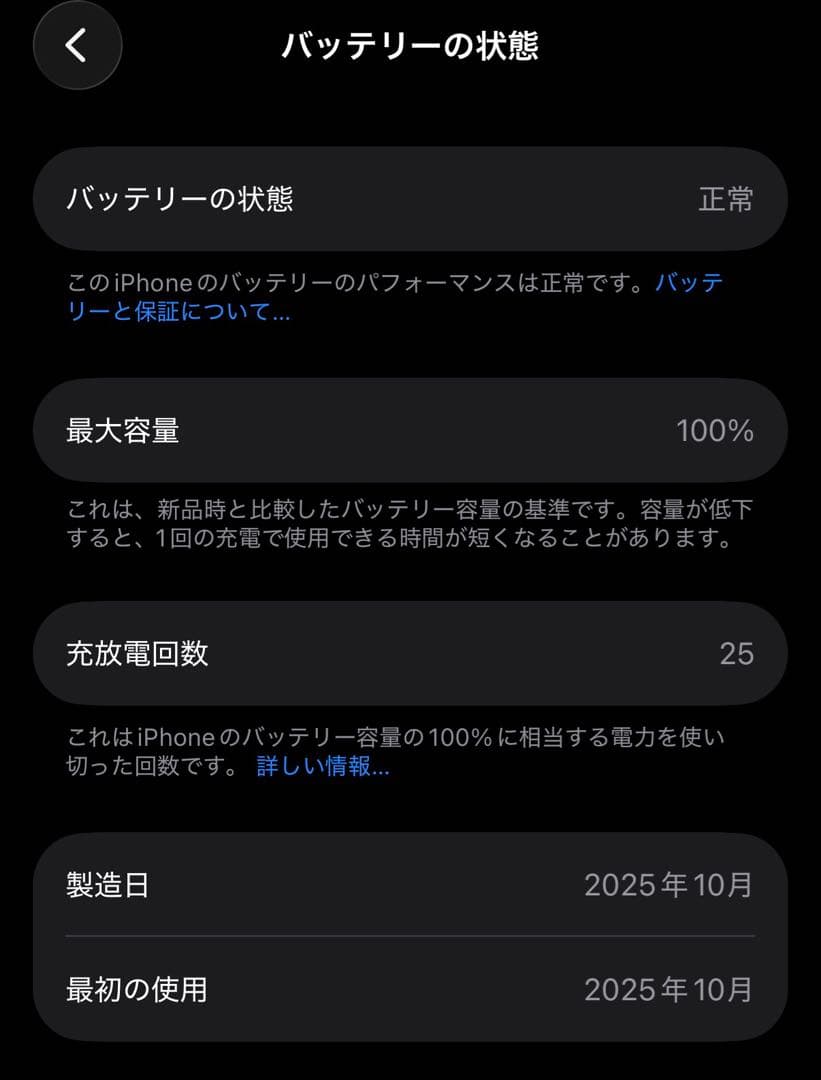Tap the cycle count value 25

(x=738, y=654)
